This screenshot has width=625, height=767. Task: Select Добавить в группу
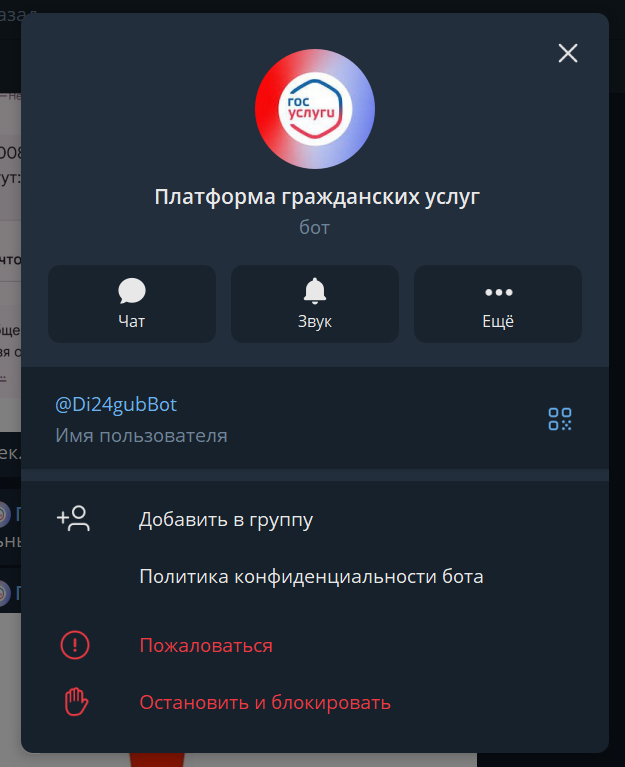coord(226,519)
